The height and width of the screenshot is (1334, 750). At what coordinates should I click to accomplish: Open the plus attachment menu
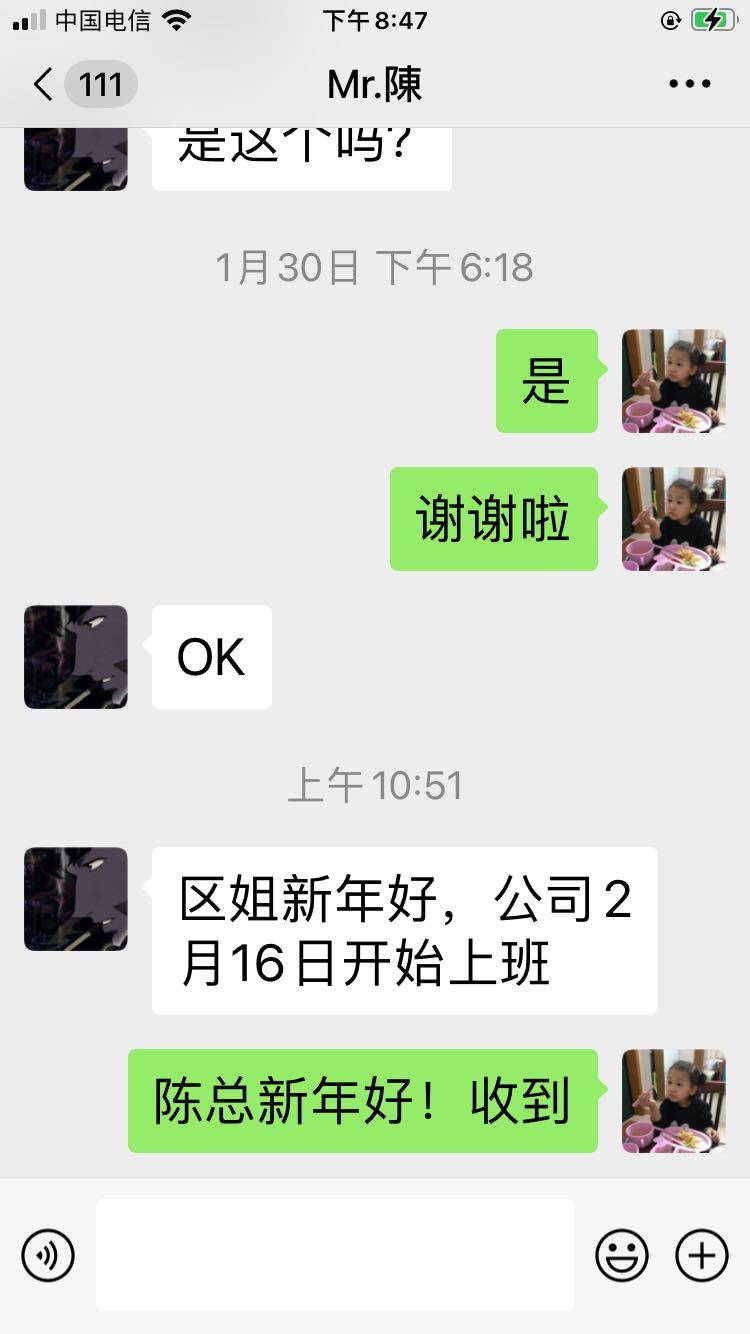[x=702, y=1255]
